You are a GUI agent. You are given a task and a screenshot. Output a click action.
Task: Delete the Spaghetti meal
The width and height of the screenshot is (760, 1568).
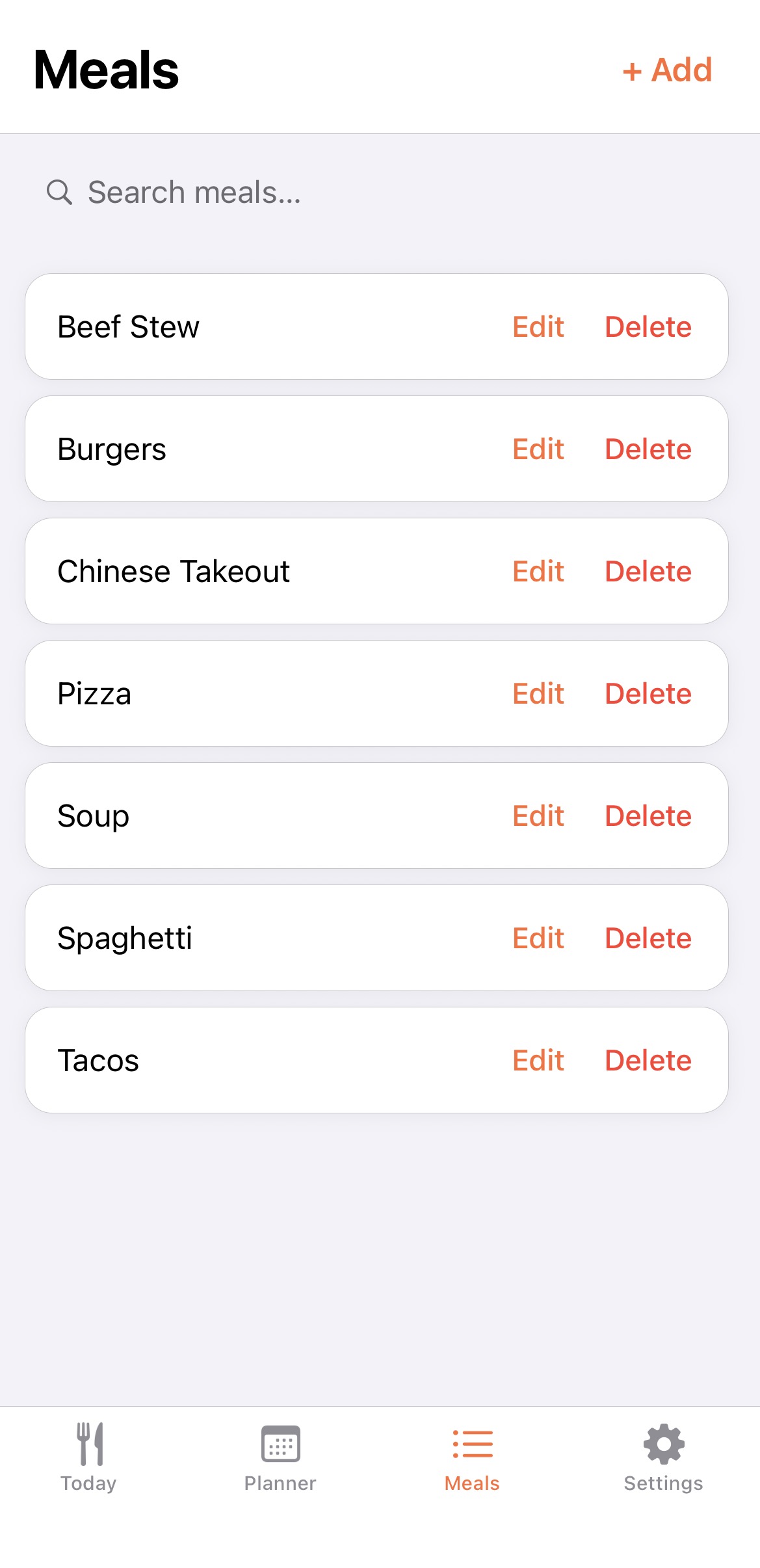pos(648,938)
